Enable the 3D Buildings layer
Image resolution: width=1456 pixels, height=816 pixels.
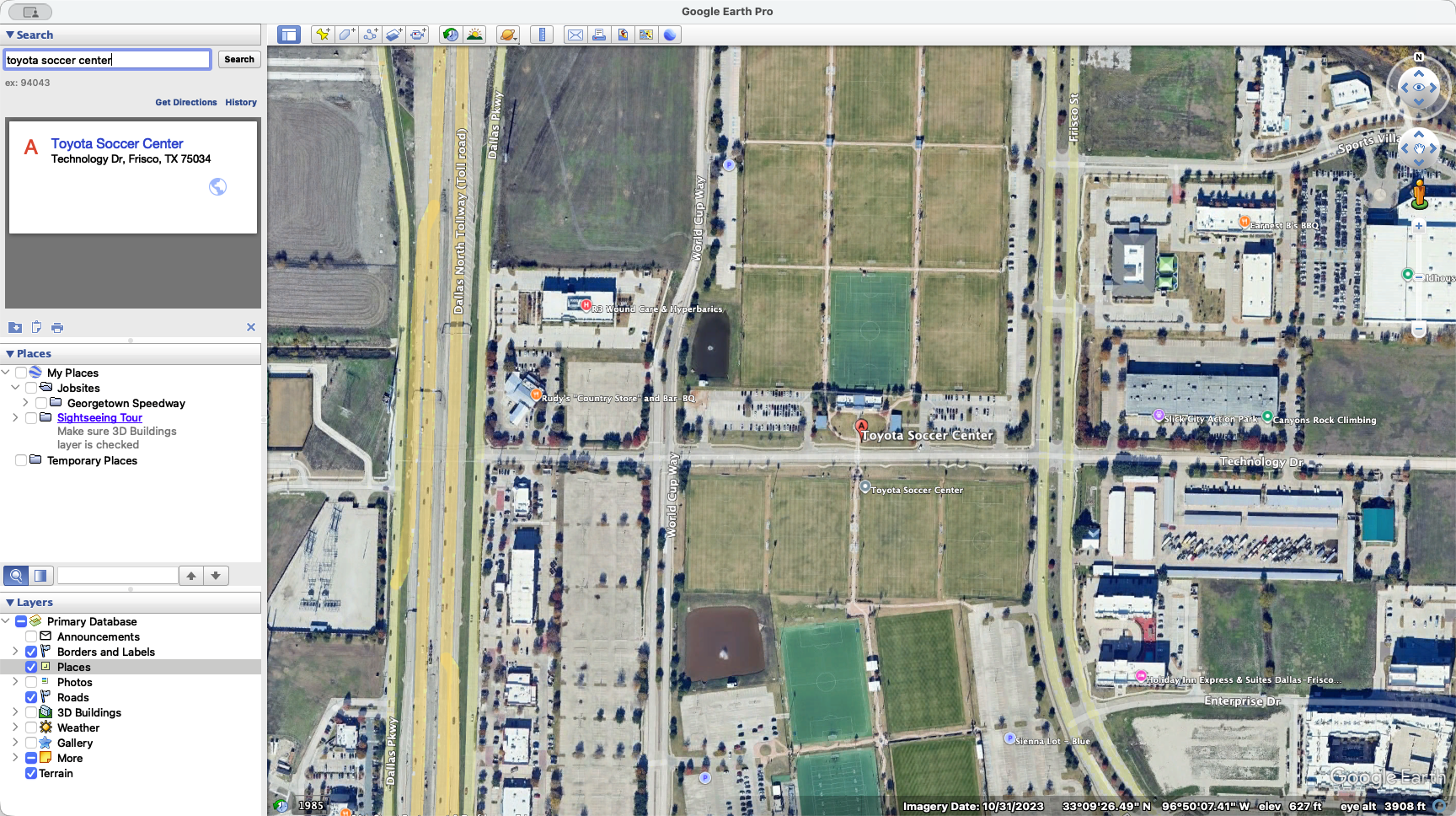pyautogui.click(x=31, y=712)
